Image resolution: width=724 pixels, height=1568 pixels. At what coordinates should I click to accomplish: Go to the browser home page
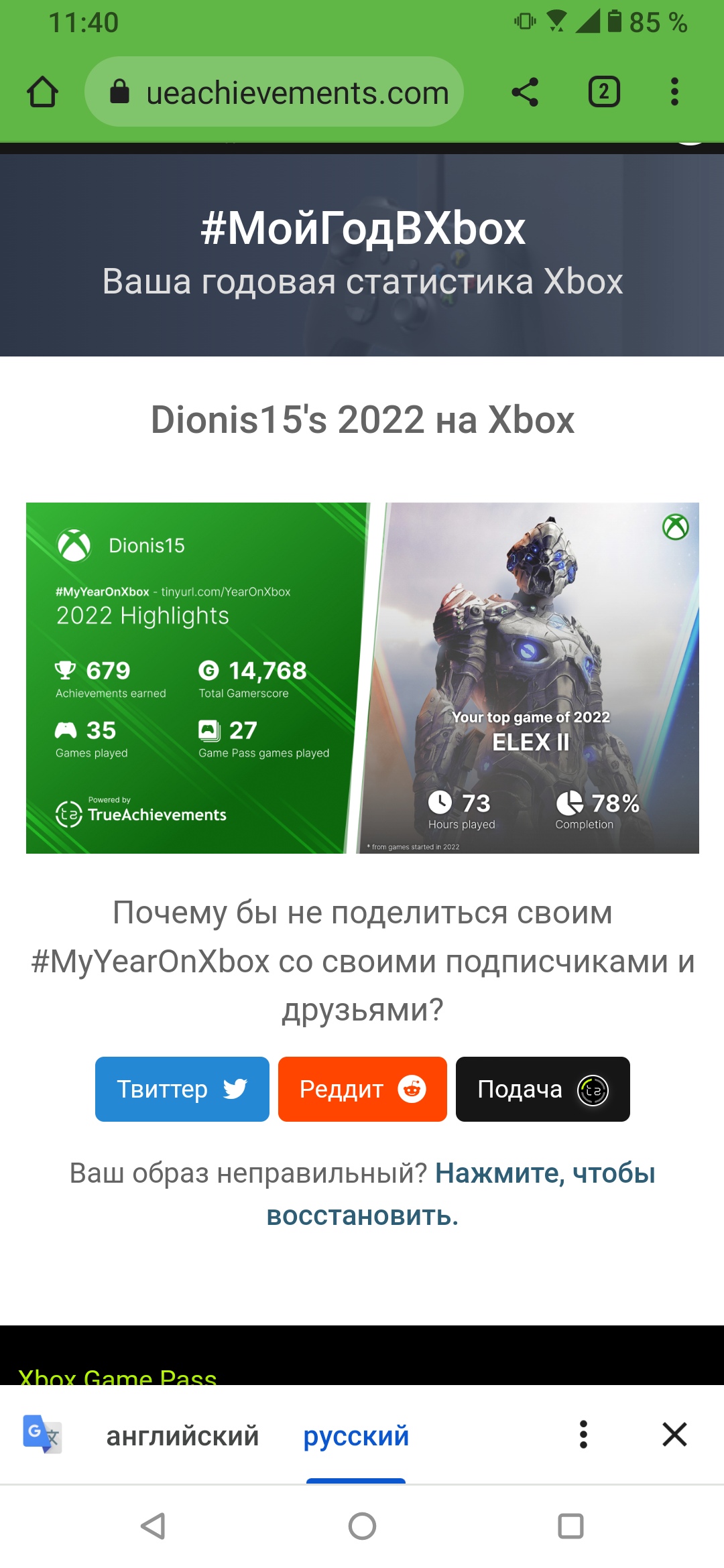[x=42, y=92]
